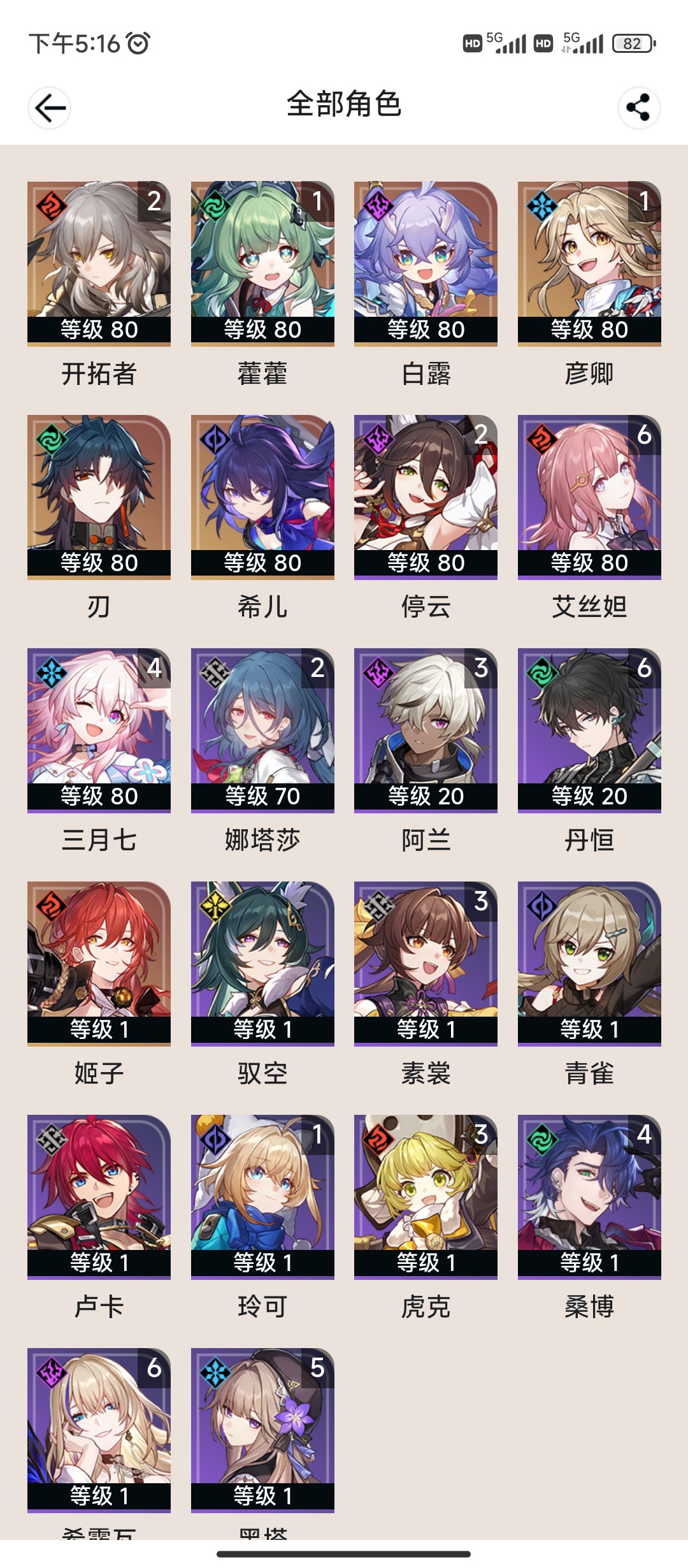
Task: Select the 阿兰 character card
Action: tap(426, 729)
